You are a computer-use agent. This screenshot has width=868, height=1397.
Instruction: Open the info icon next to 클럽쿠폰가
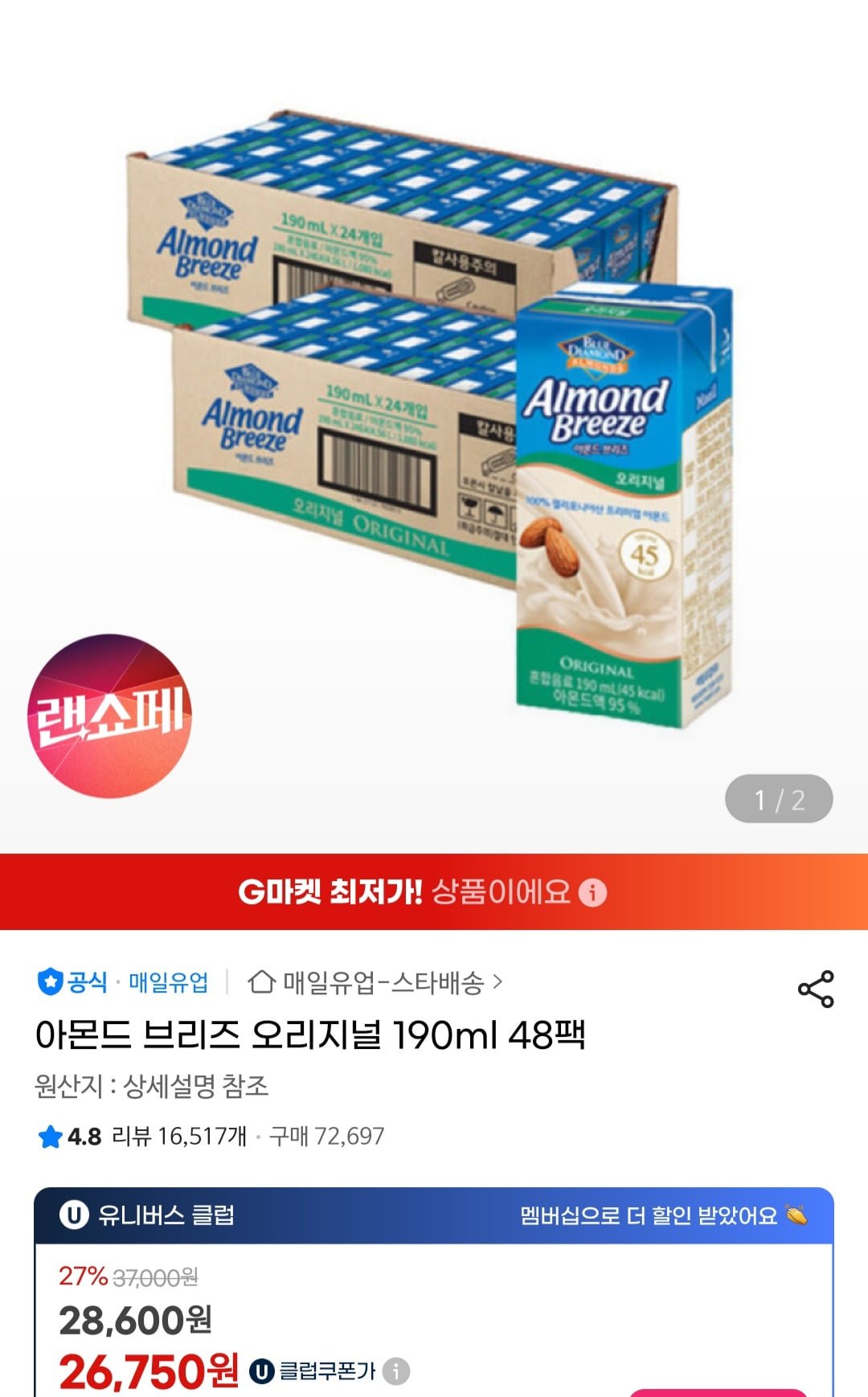pos(396,1370)
